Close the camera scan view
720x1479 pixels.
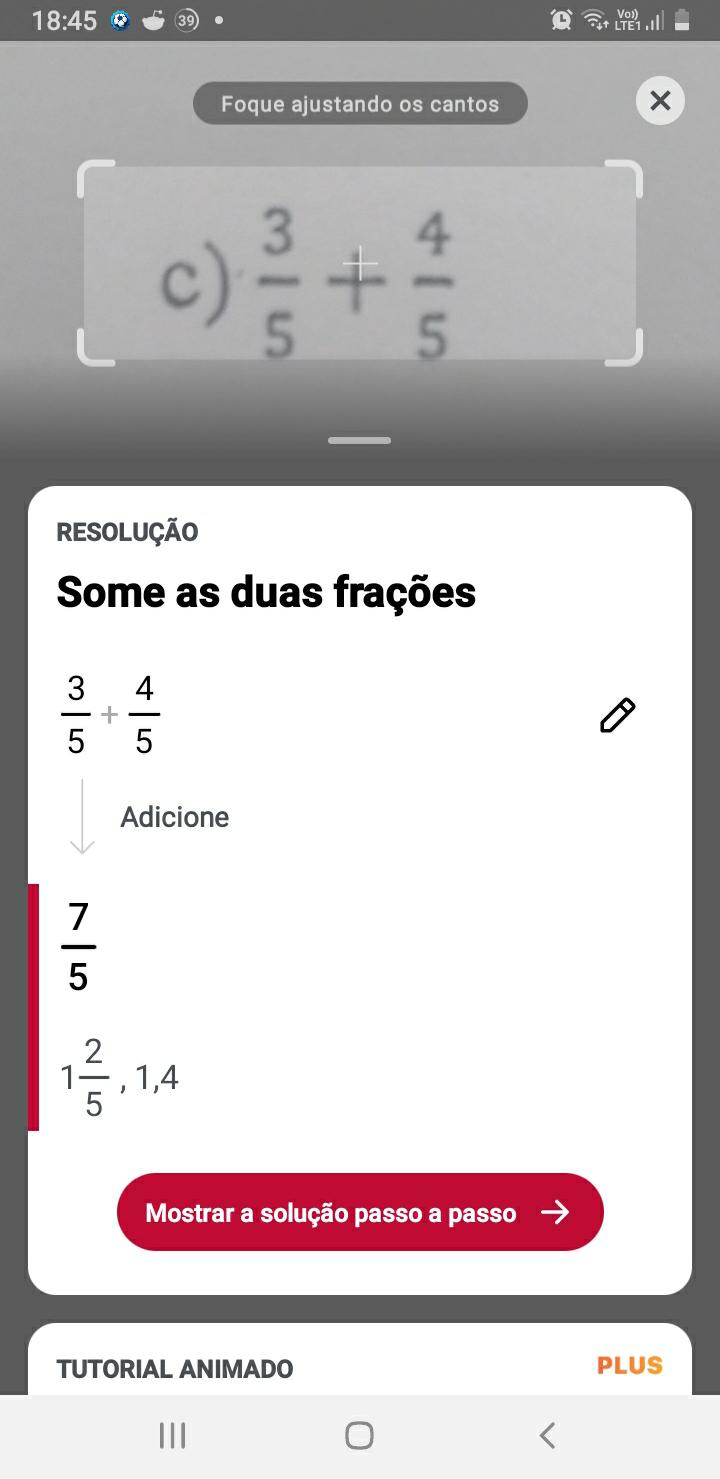pyautogui.click(x=660, y=101)
